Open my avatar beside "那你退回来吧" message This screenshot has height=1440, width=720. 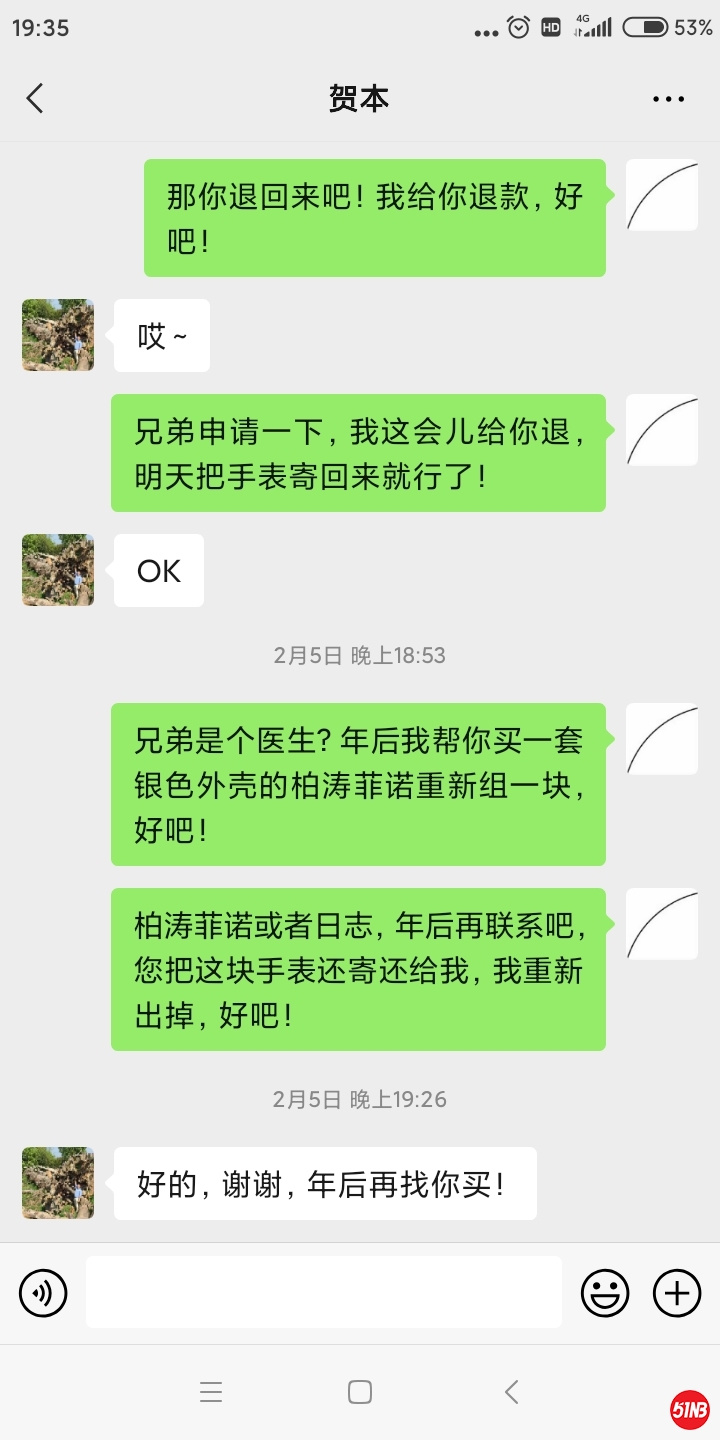[662, 195]
